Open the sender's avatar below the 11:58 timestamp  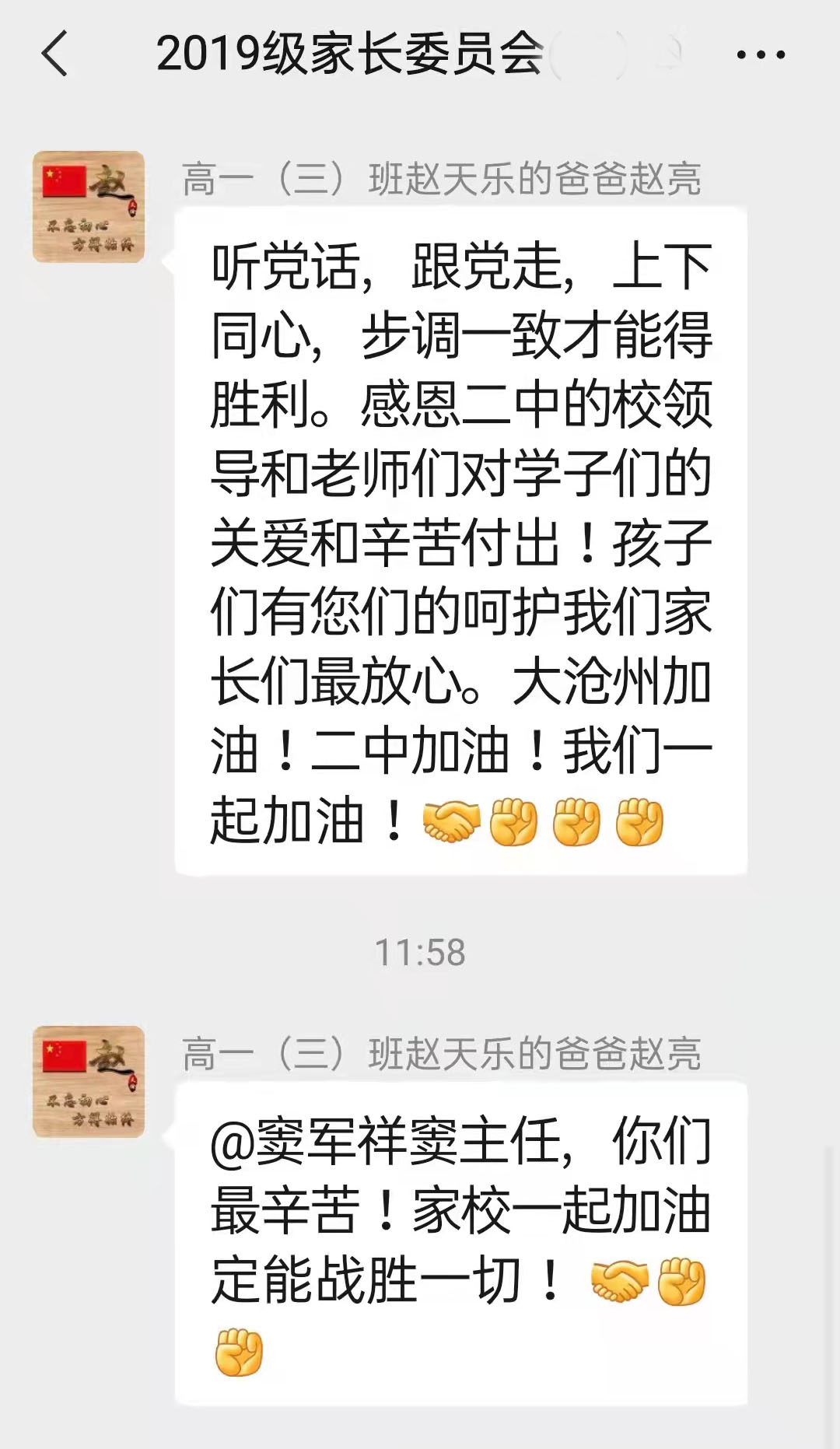pyautogui.click(x=89, y=1082)
